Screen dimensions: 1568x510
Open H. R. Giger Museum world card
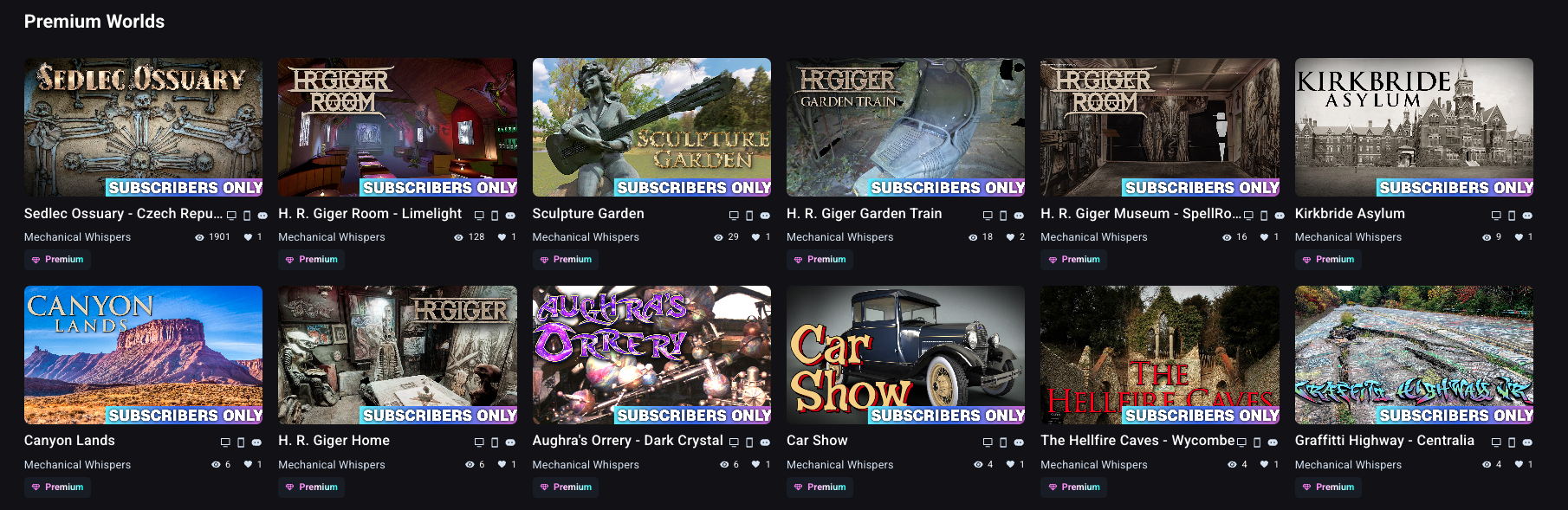click(1159, 127)
